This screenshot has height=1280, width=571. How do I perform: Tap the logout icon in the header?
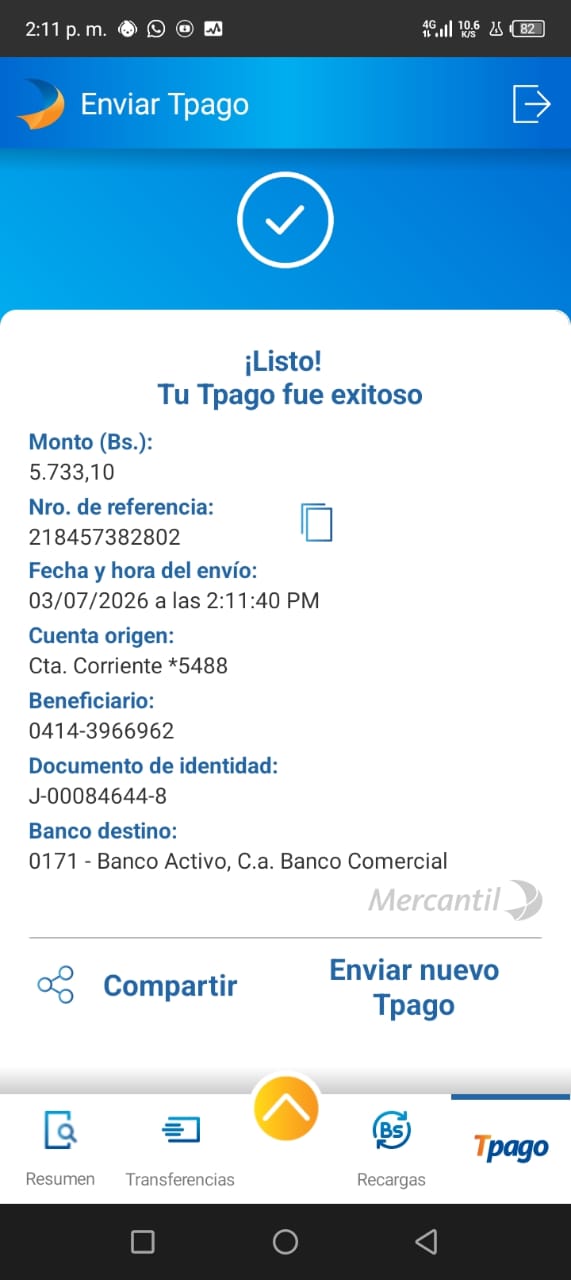[531, 103]
